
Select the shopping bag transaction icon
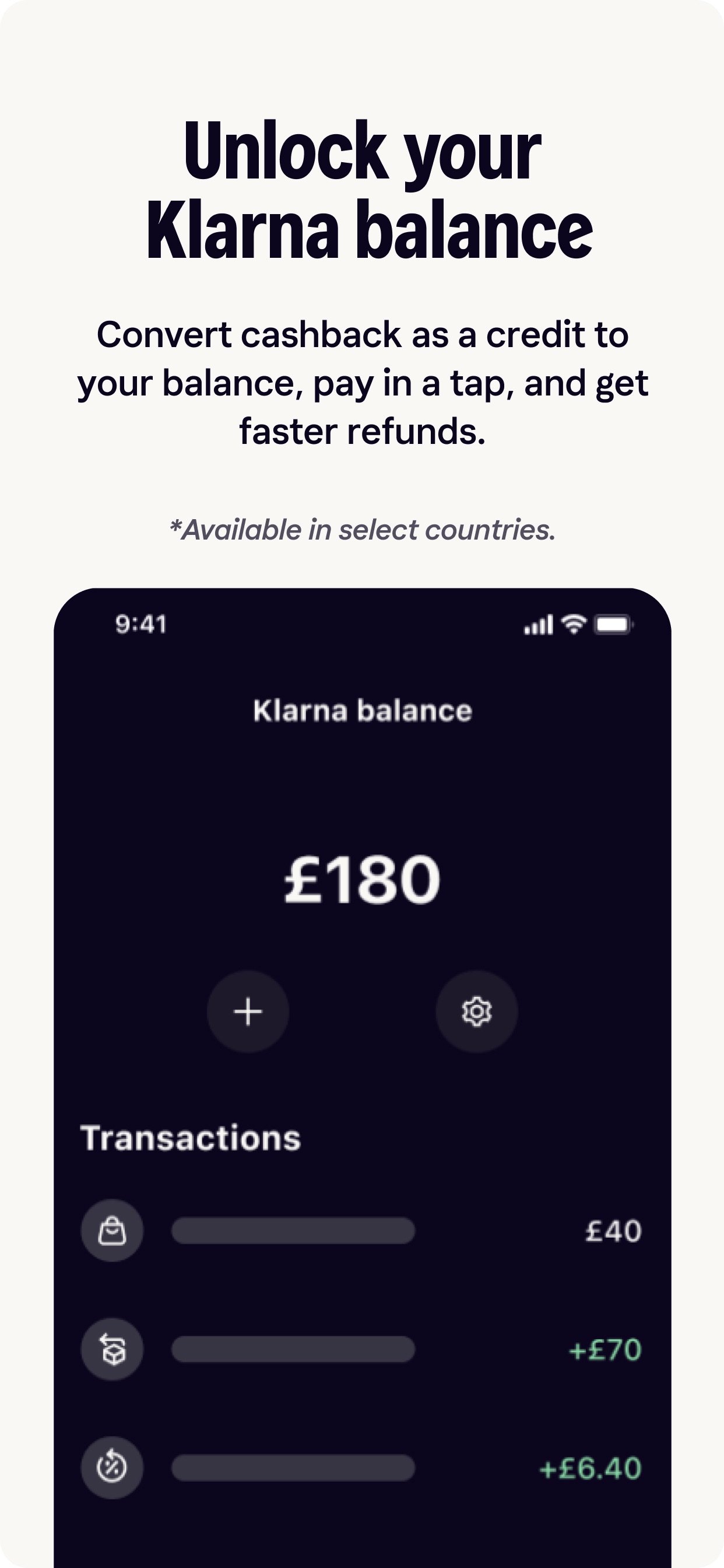(112, 1231)
